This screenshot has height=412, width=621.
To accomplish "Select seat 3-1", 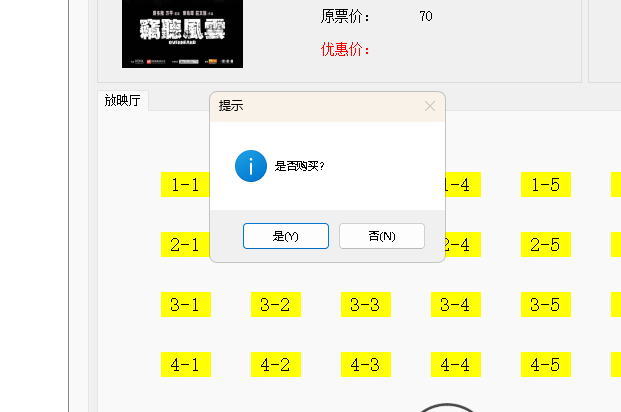I will (x=185, y=305).
